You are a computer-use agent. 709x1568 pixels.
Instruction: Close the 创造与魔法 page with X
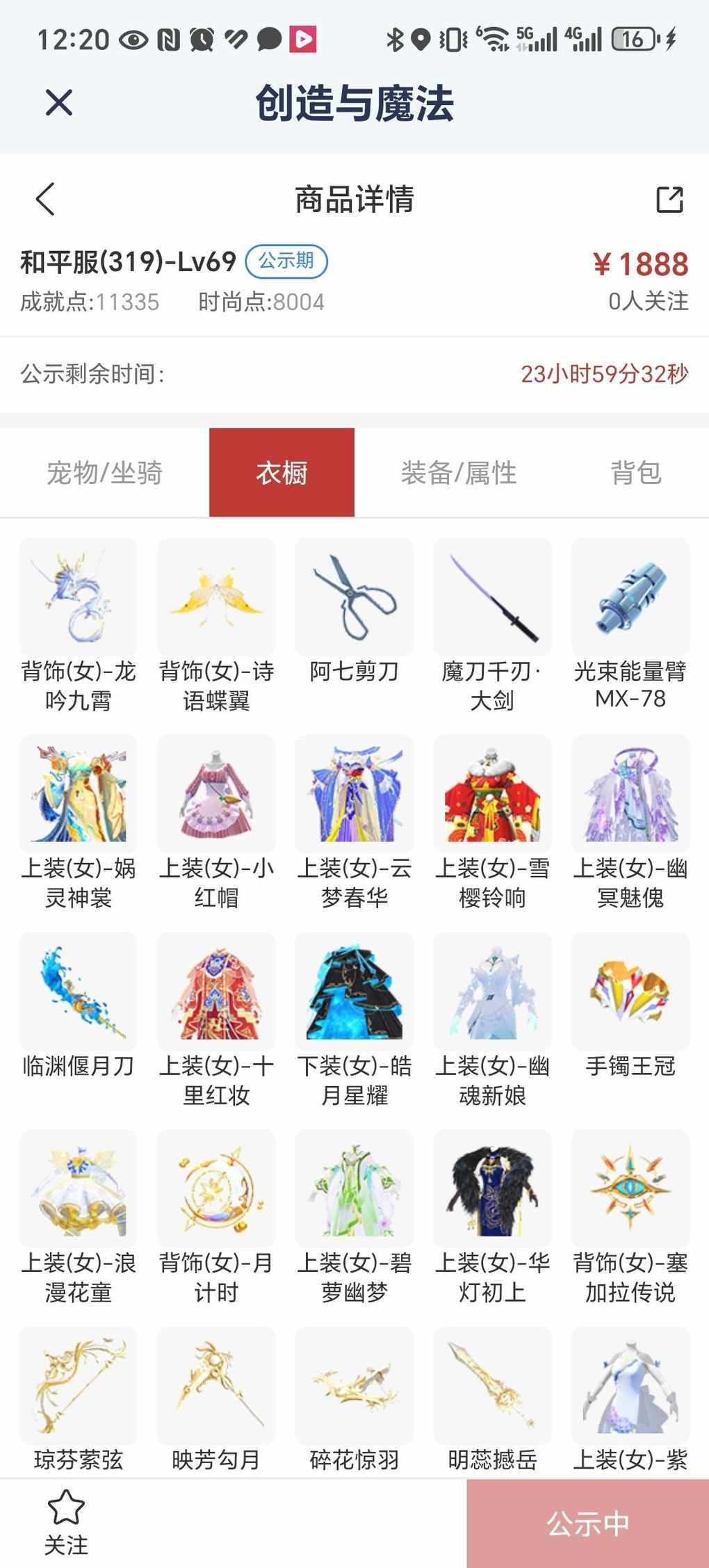click(59, 103)
